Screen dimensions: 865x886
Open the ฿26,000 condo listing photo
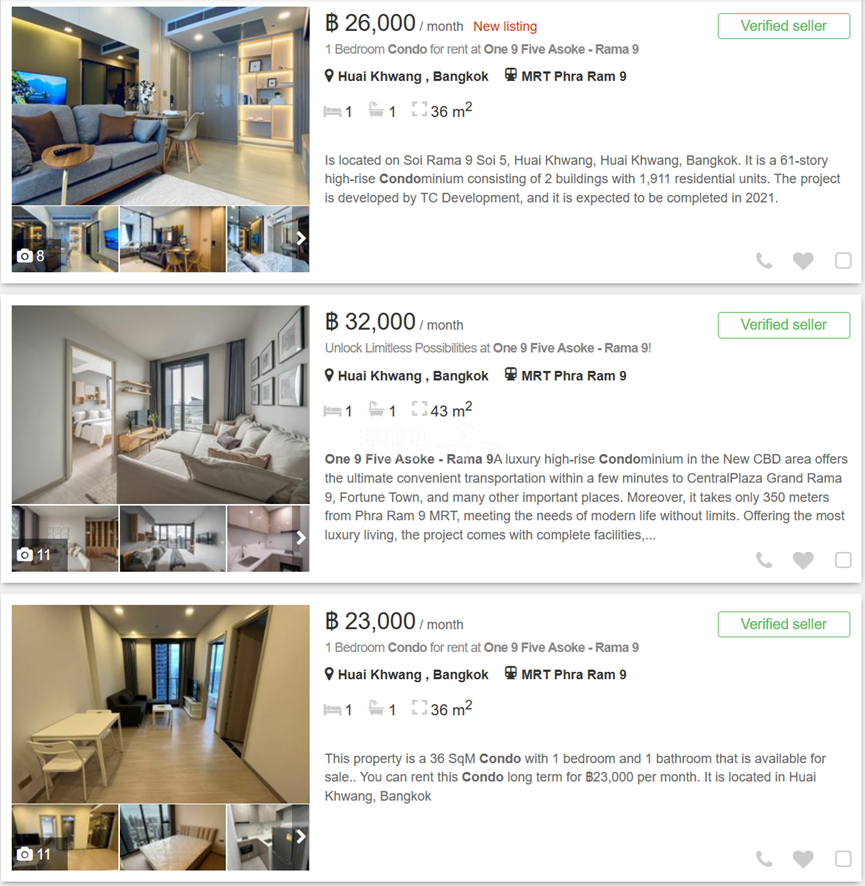pos(160,105)
